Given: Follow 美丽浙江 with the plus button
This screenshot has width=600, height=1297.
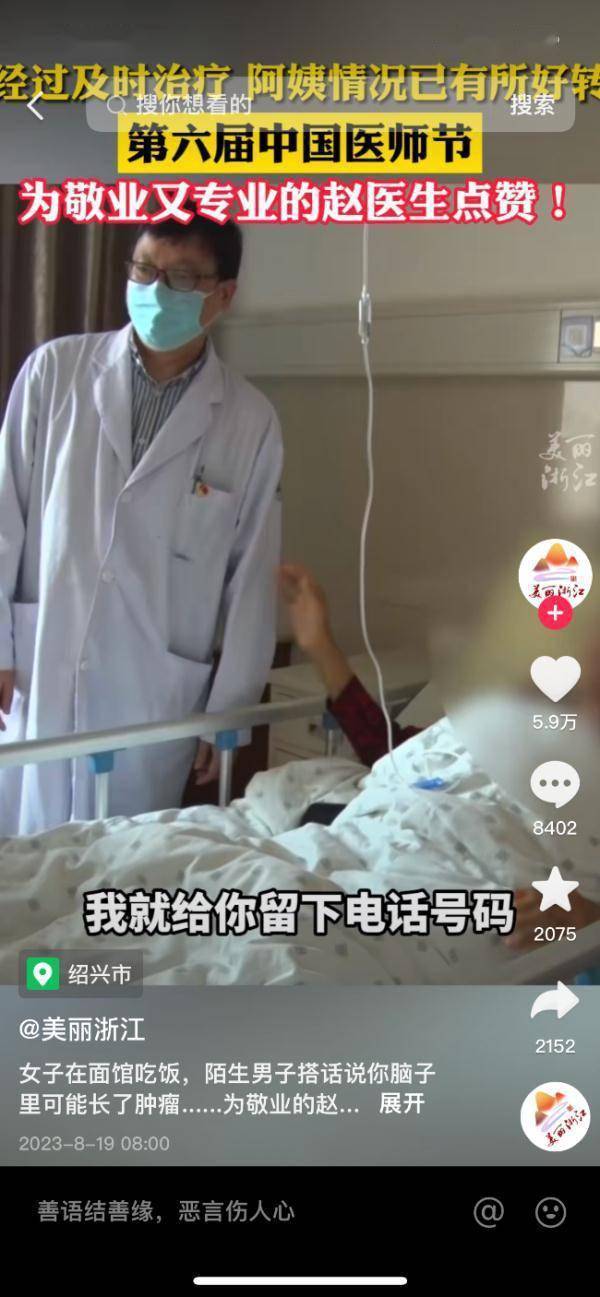Looking at the screenshot, I should 555,615.
